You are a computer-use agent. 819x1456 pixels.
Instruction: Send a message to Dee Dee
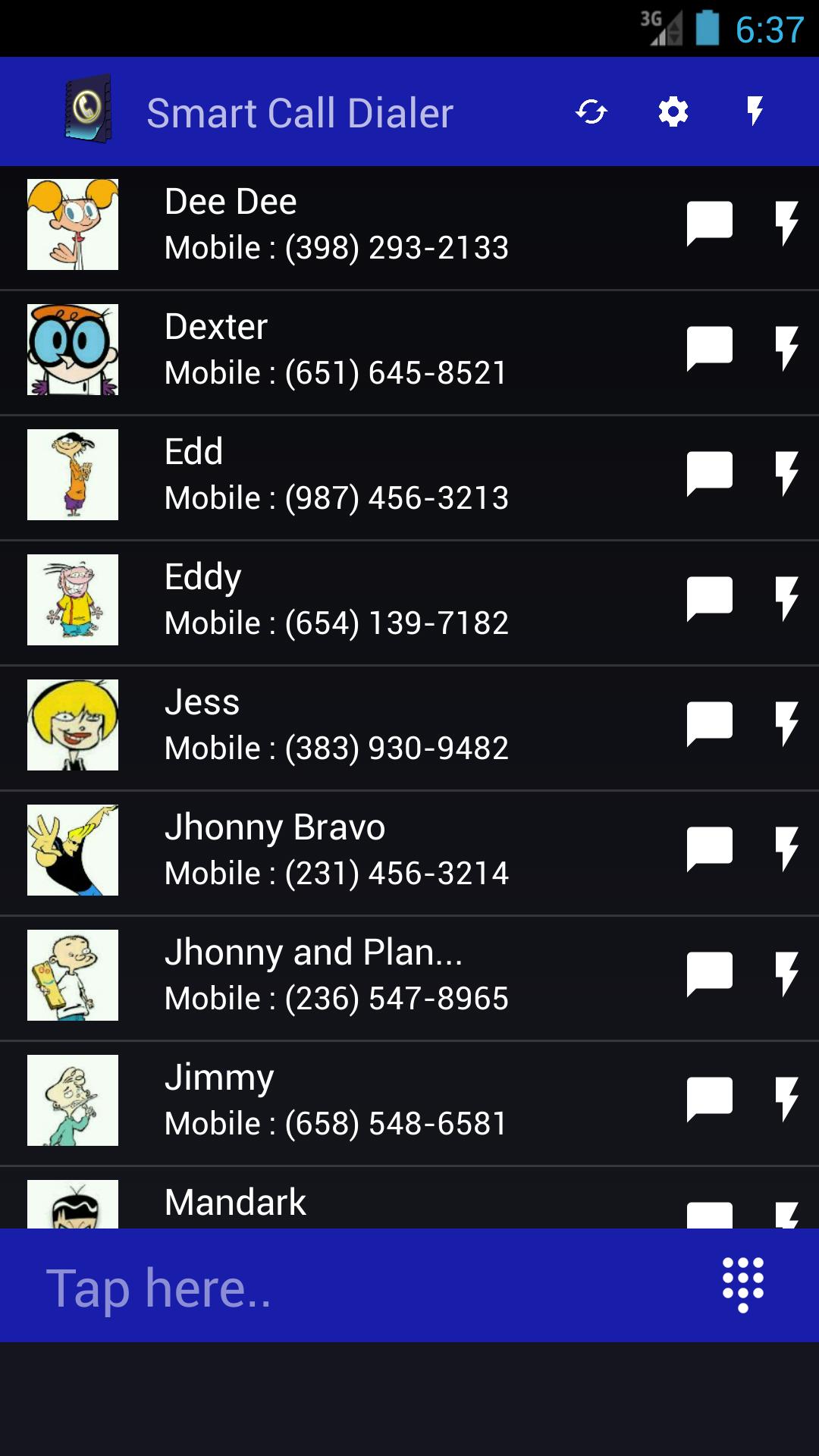pyautogui.click(x=709, y=224)
